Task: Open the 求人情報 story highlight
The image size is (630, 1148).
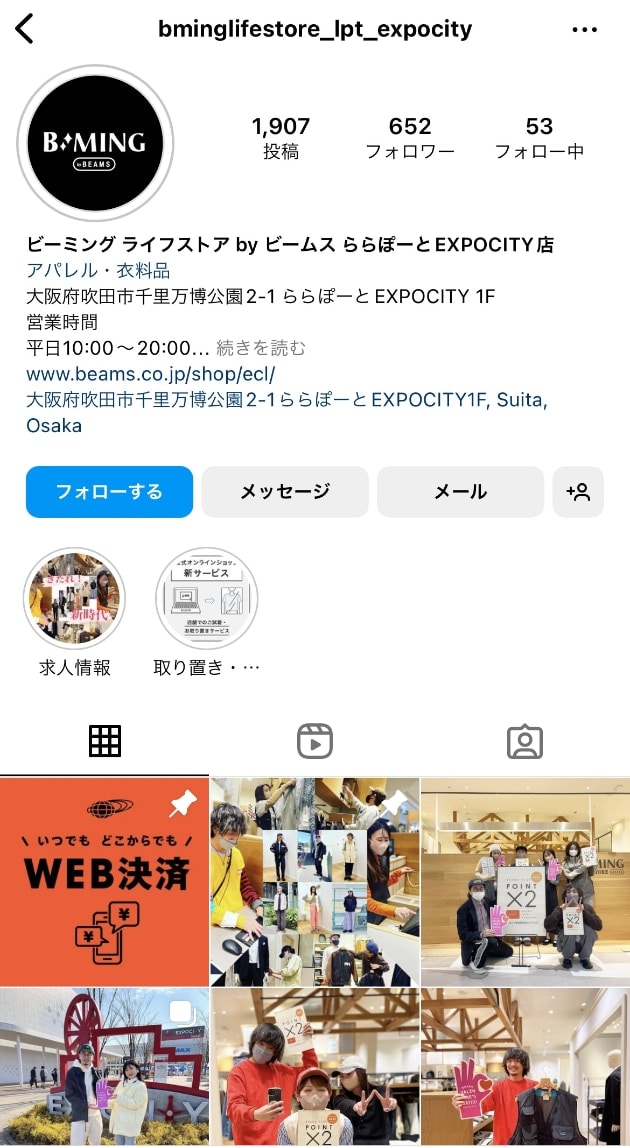Action: coord(74,599)
